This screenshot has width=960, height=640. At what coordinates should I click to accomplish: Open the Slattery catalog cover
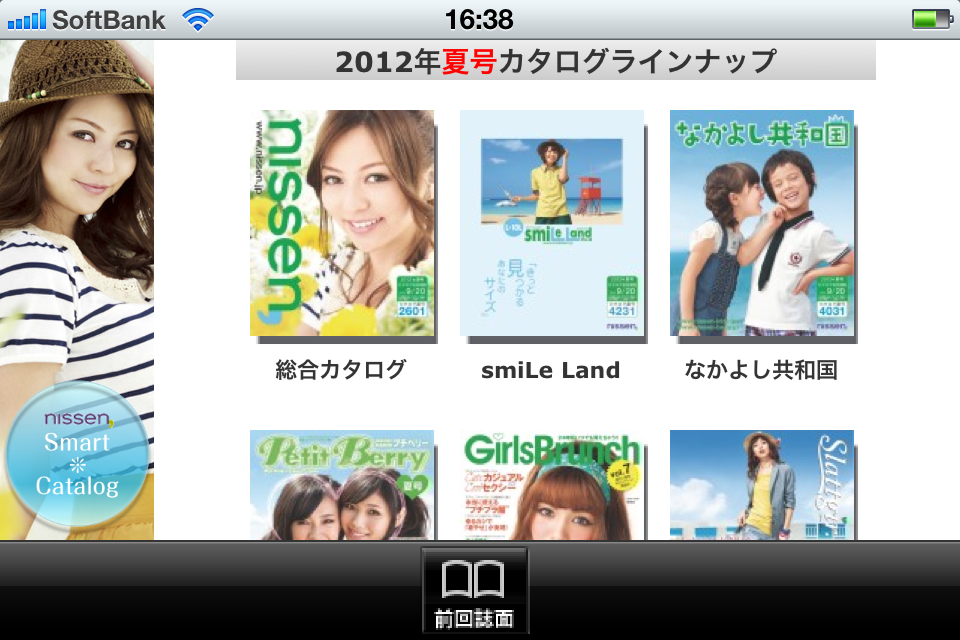(x=762, y=486)
